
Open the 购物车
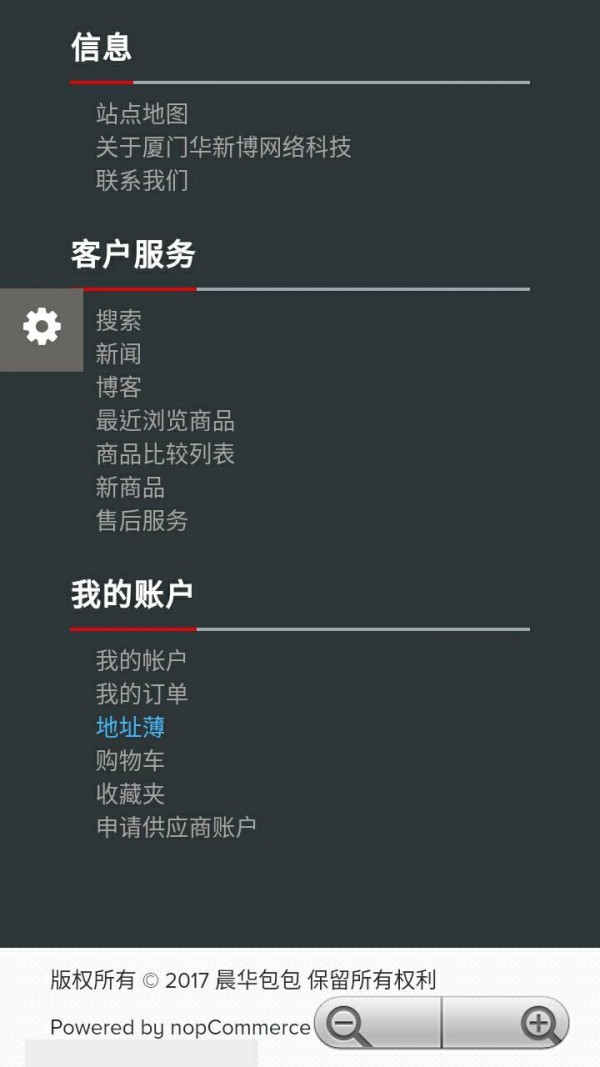(x=130, y=761)
